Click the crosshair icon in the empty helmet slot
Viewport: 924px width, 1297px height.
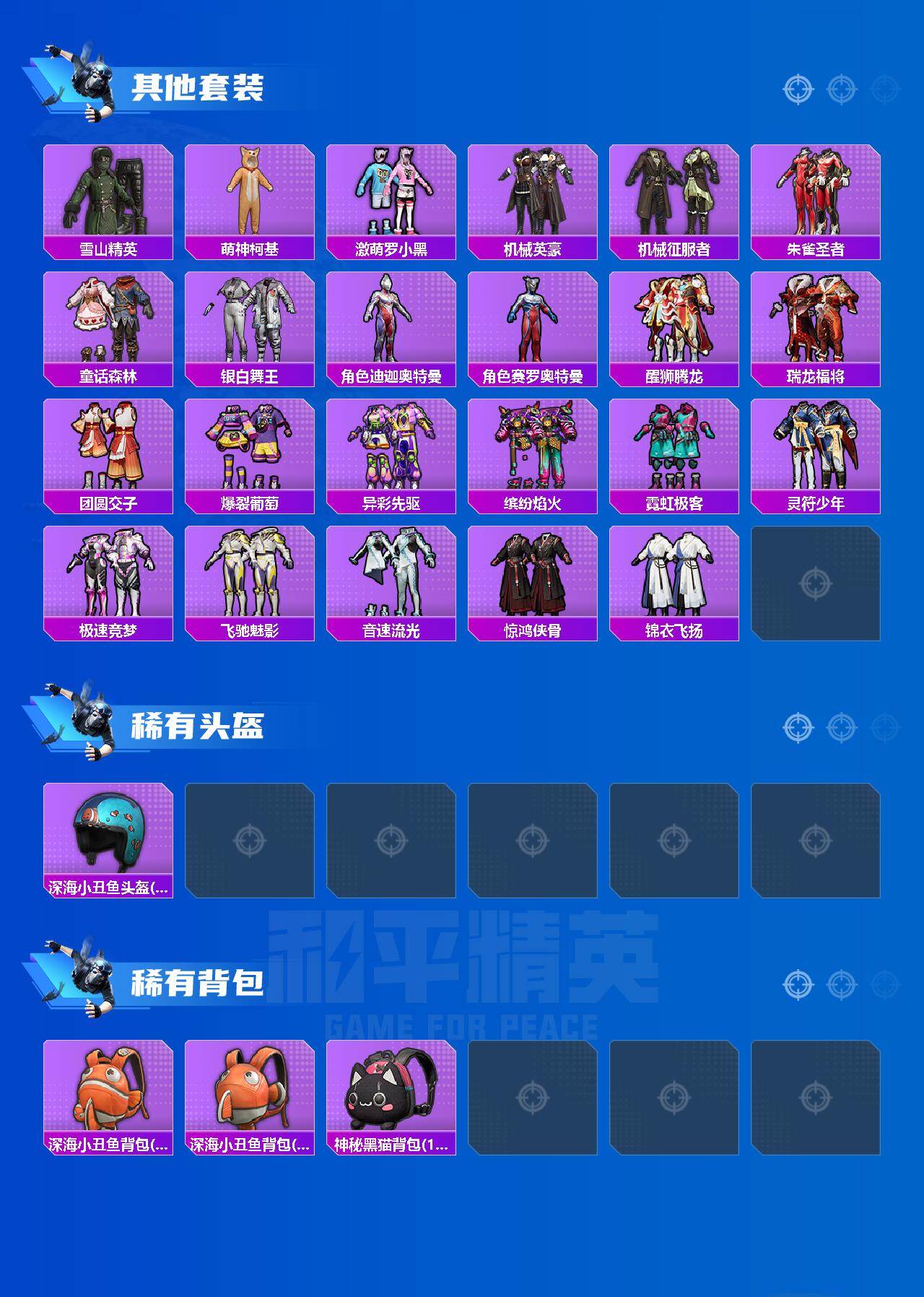250,840
